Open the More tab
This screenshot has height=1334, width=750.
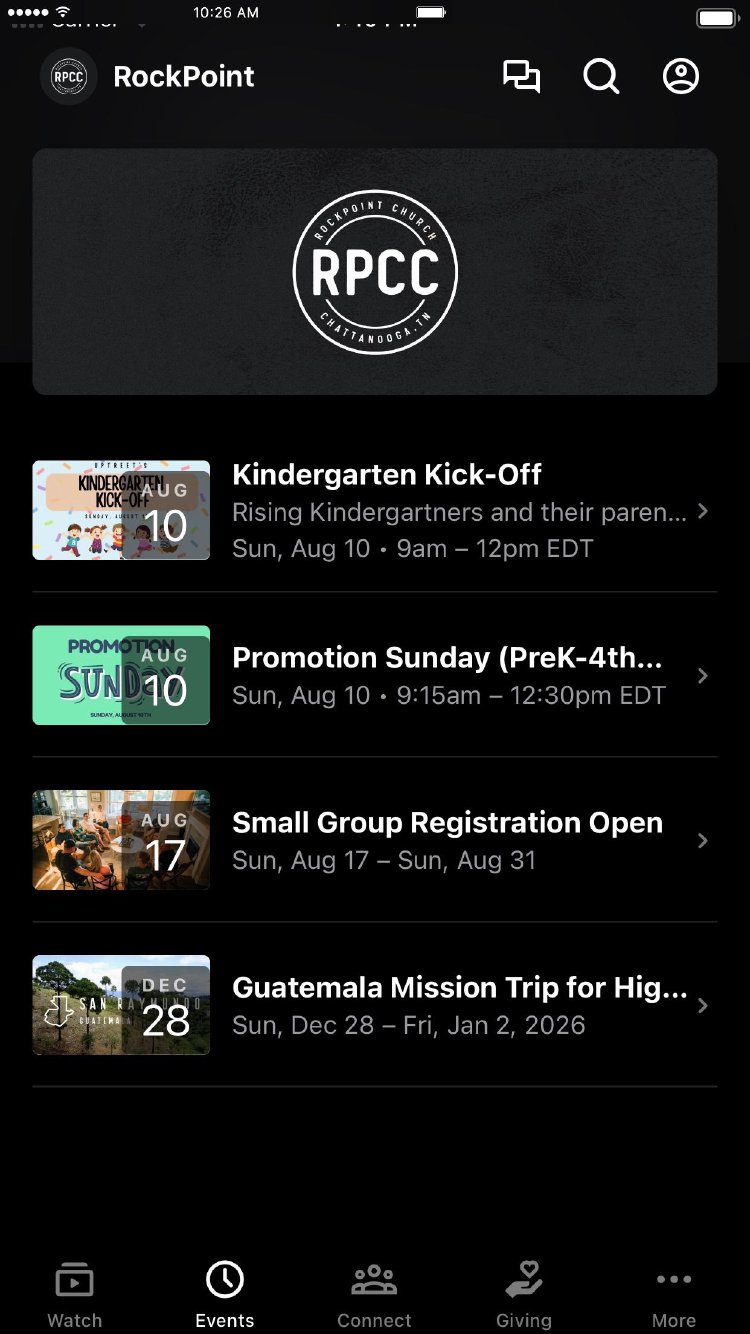[x=674, y=1294]
